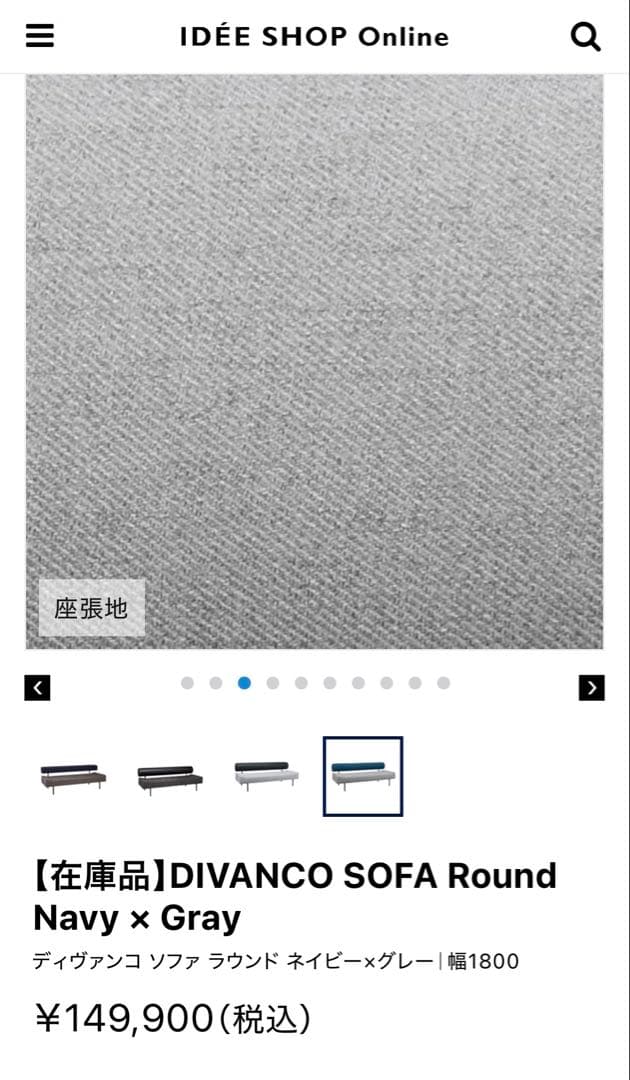Viewport: 630px width, 1080px height.
Task: Jump to the last image pagination dot
Action: 443,683
